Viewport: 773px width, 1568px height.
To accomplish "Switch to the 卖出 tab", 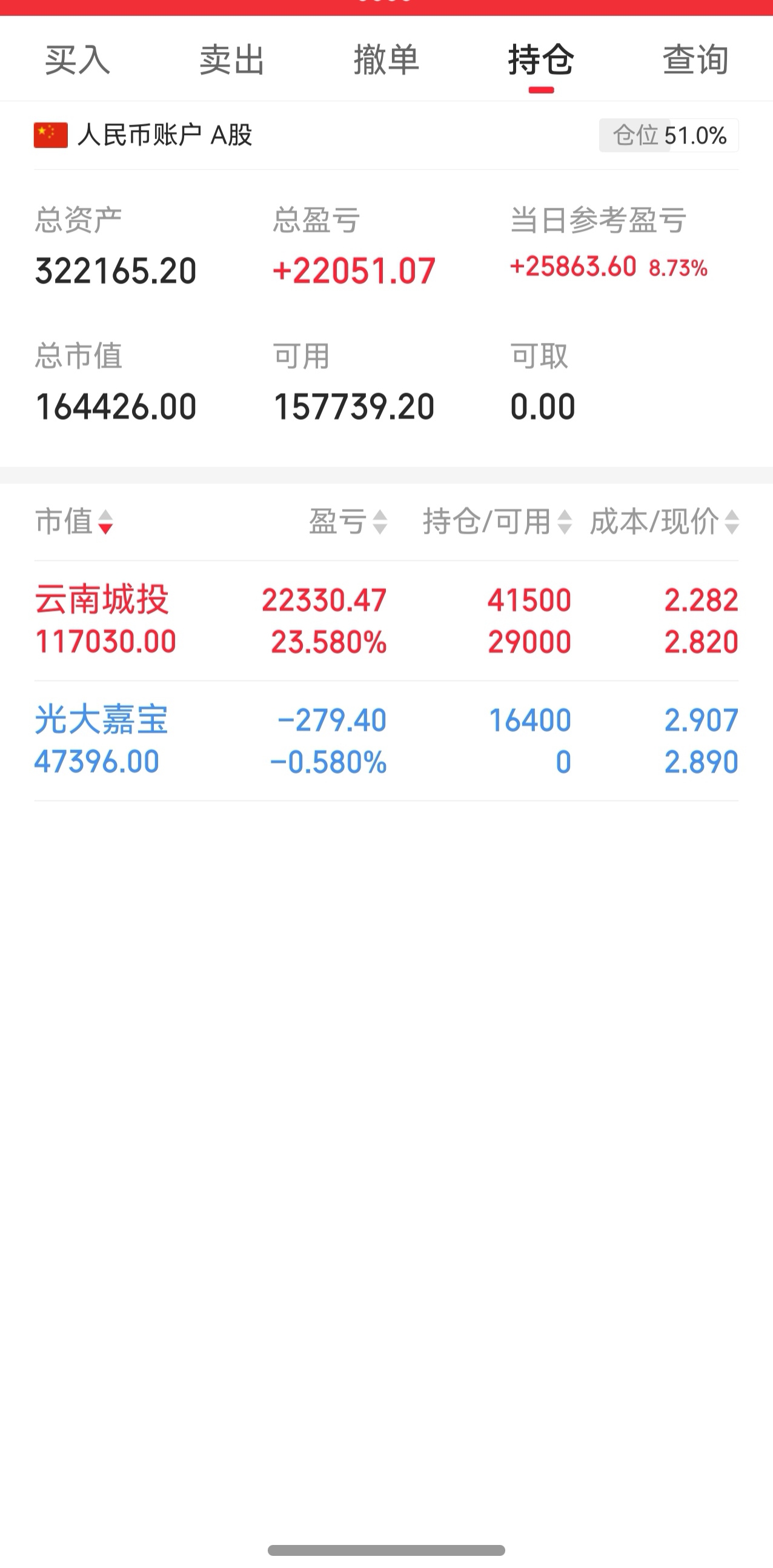I will (x=232, y=59).
